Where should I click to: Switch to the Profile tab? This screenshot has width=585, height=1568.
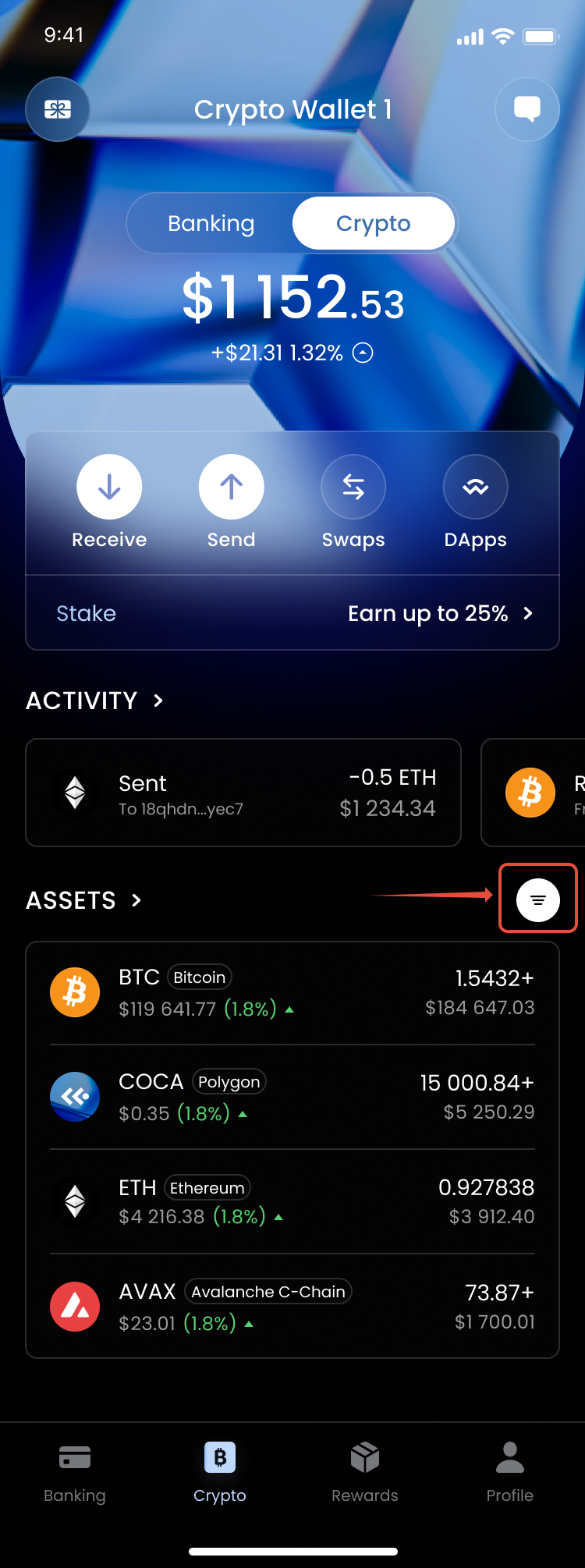[509, 1472]
